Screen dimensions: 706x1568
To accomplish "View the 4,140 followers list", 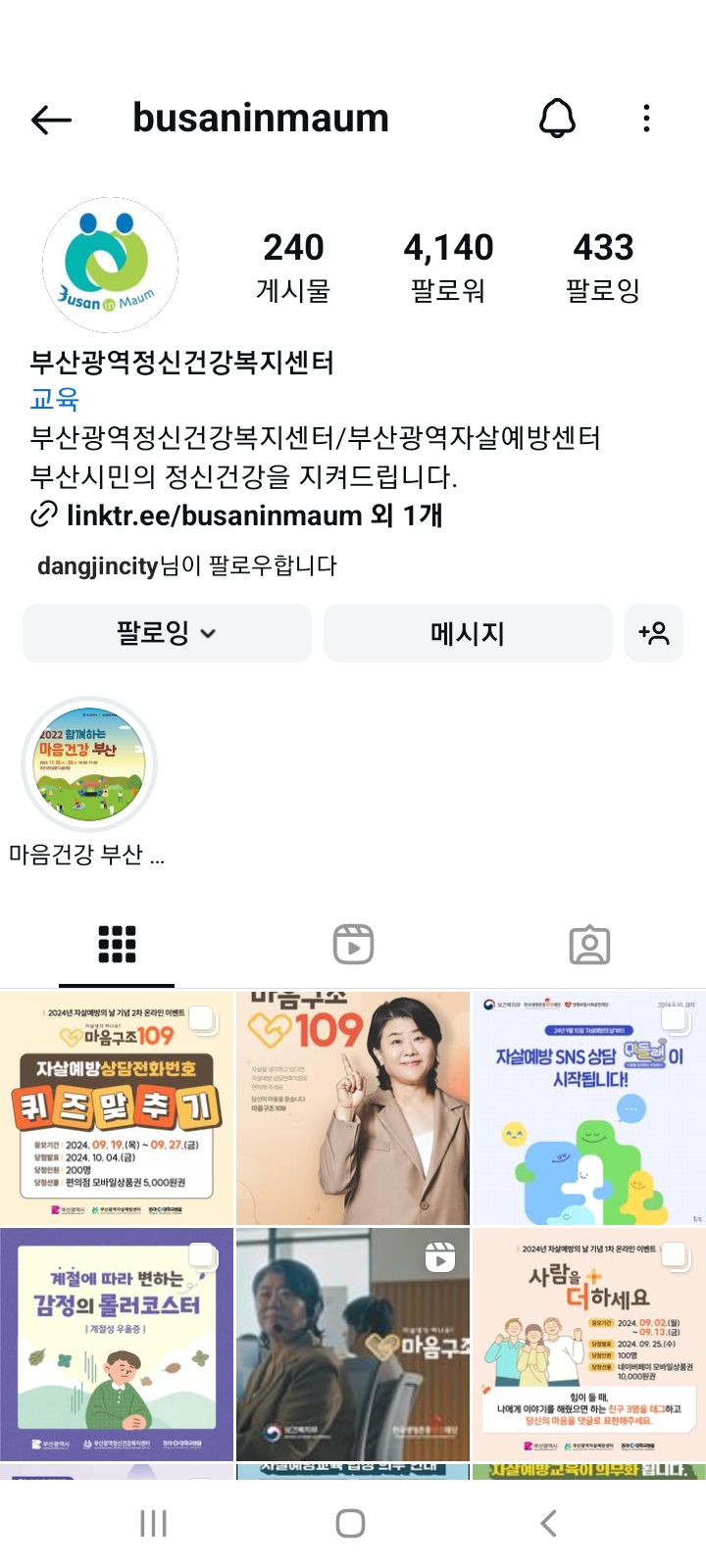I will pos(448,267).
